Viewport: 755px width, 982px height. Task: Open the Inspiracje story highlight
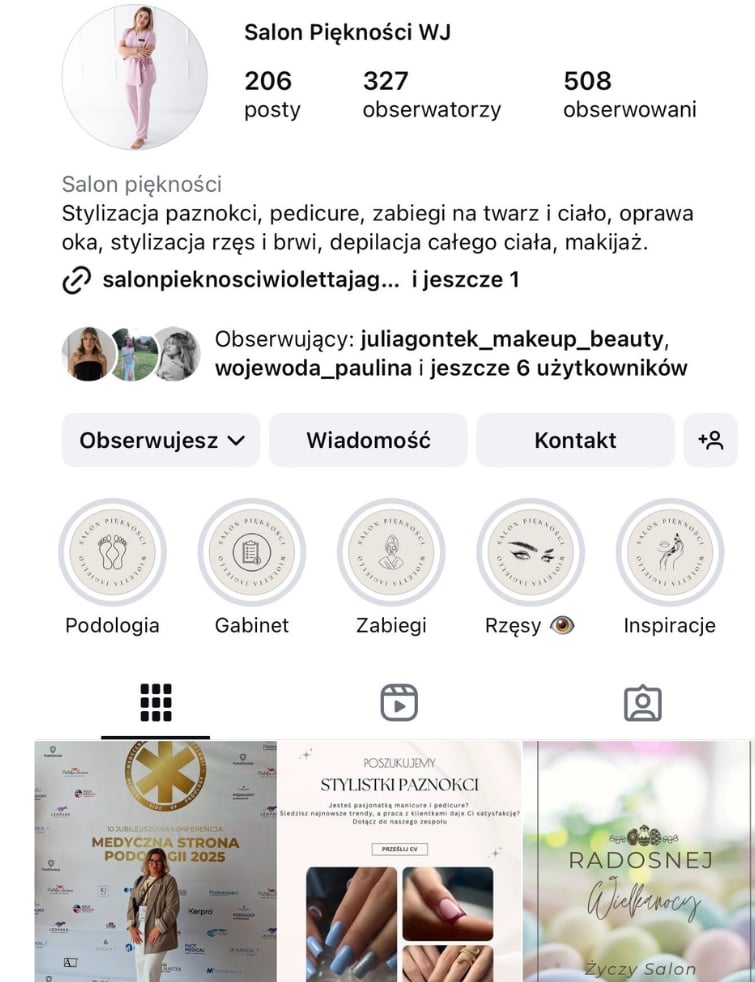pos(669,553)
